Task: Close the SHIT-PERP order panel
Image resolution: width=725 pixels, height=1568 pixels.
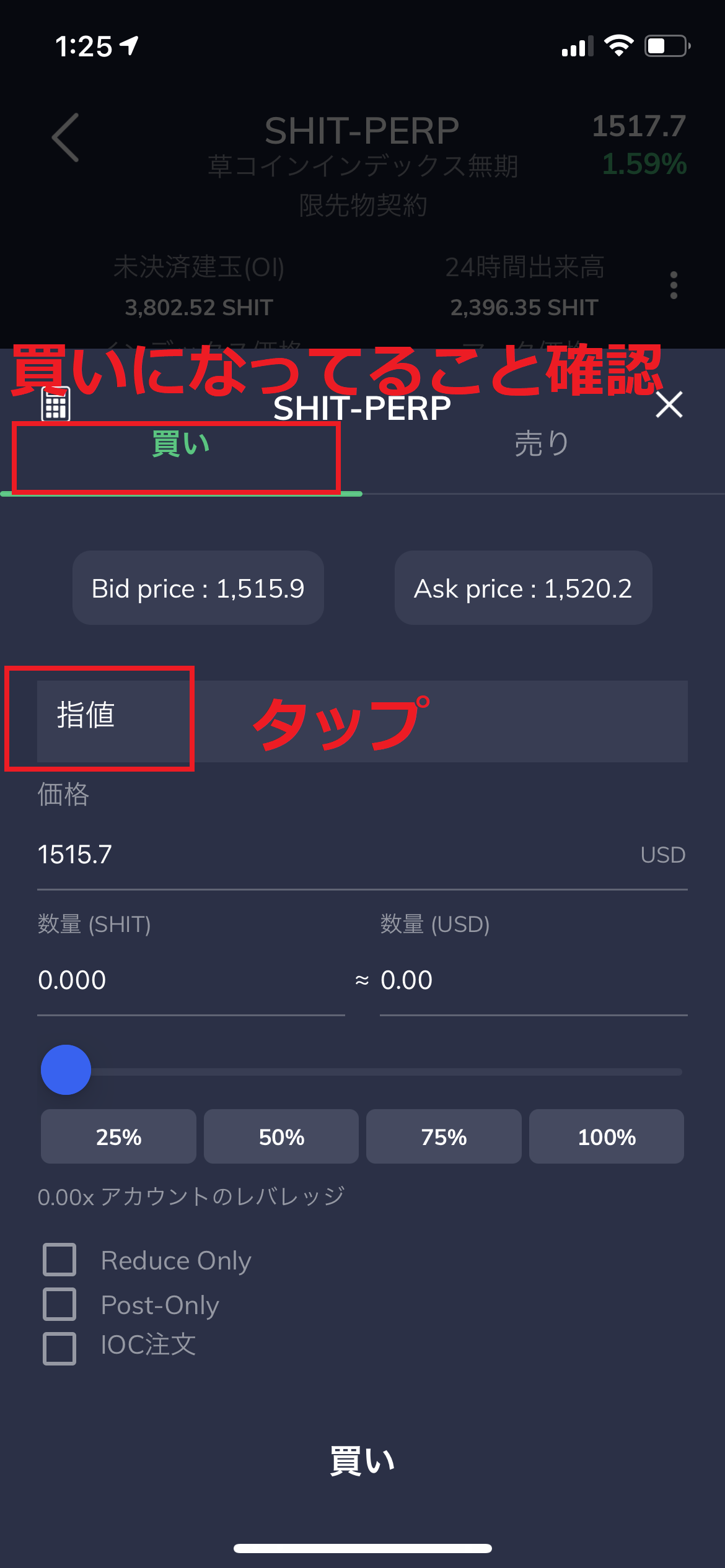Action: pyautogui.click(x=669, y=405)
